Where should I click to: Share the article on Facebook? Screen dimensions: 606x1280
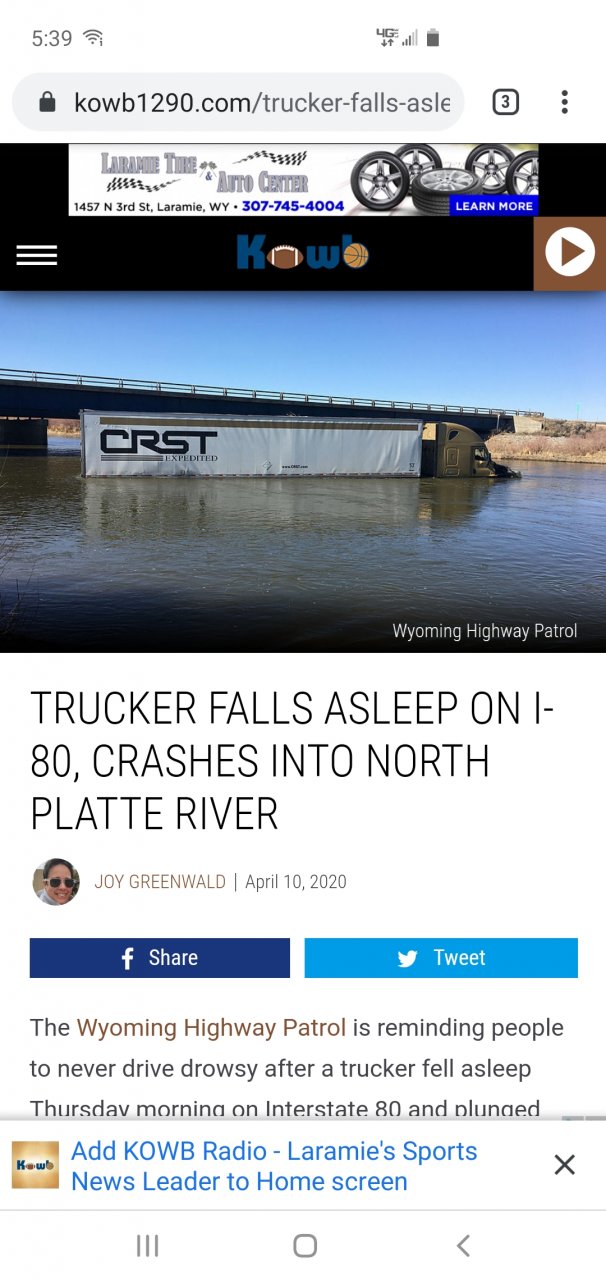click(x=160, y=958)
